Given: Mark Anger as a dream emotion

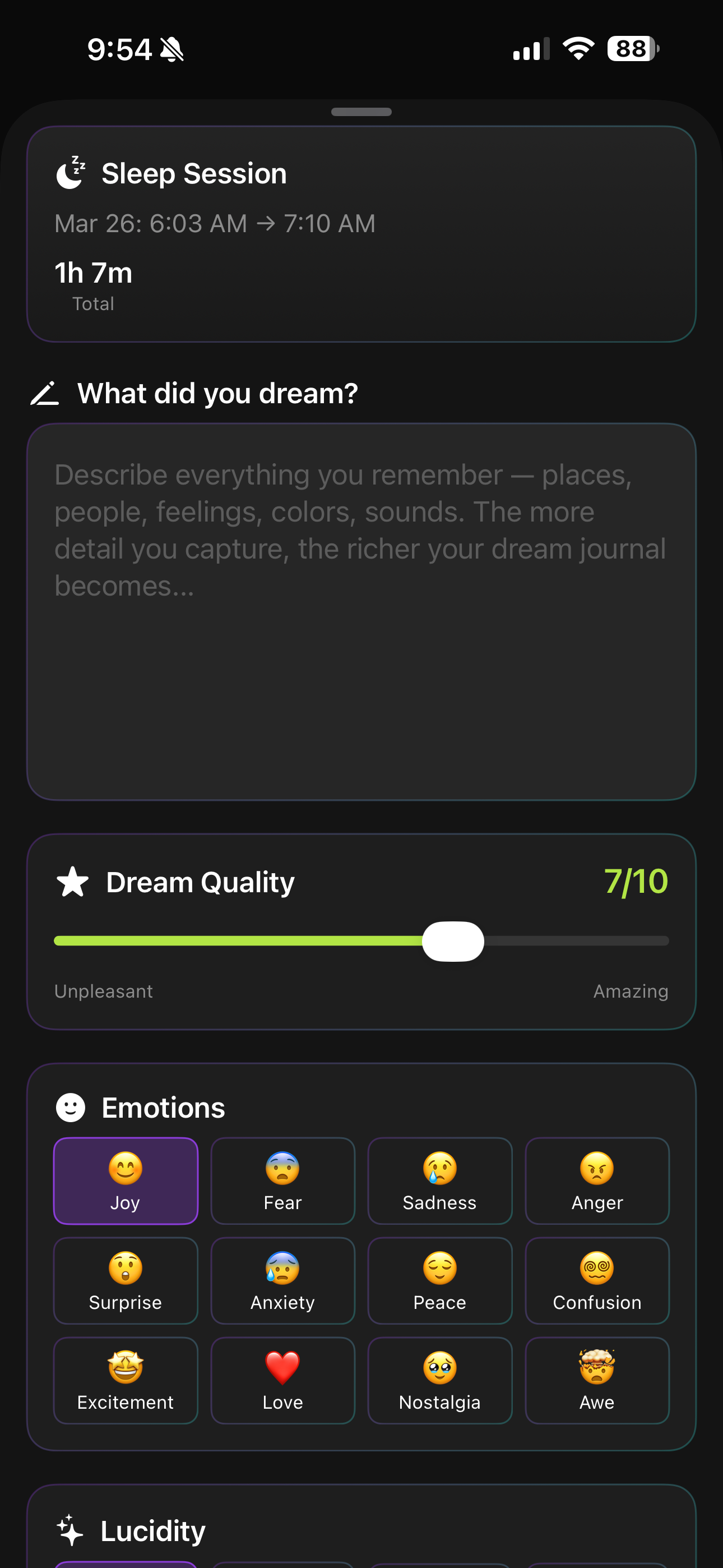Looking at the screenshot, I should 597,1181.
